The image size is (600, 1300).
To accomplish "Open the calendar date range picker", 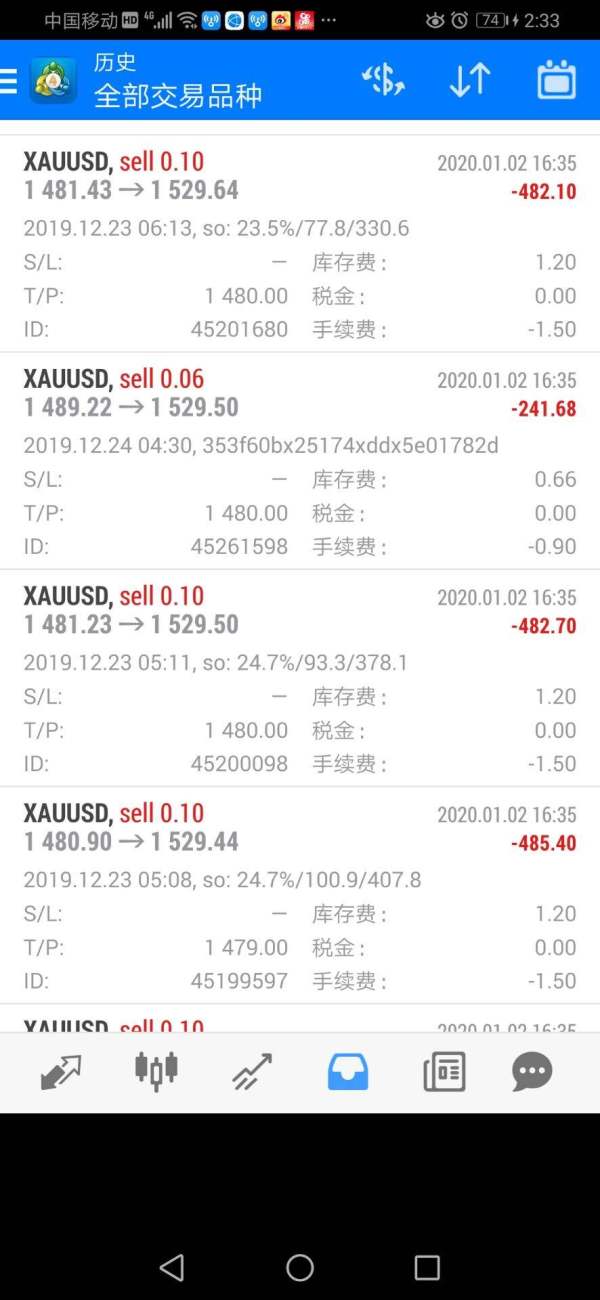I will (x=556, y=80).
